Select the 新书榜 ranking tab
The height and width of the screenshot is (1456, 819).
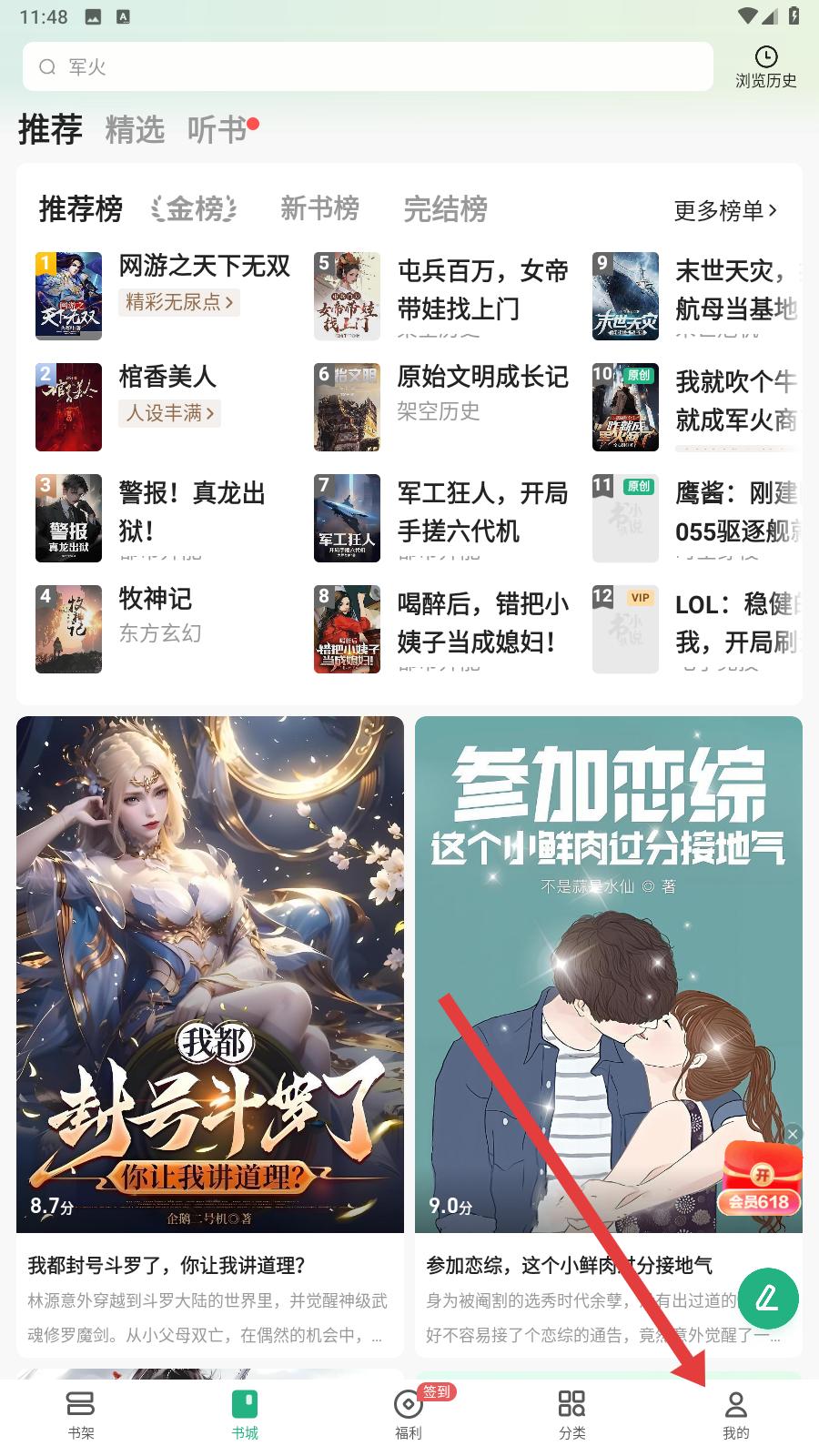pos(319,209)
